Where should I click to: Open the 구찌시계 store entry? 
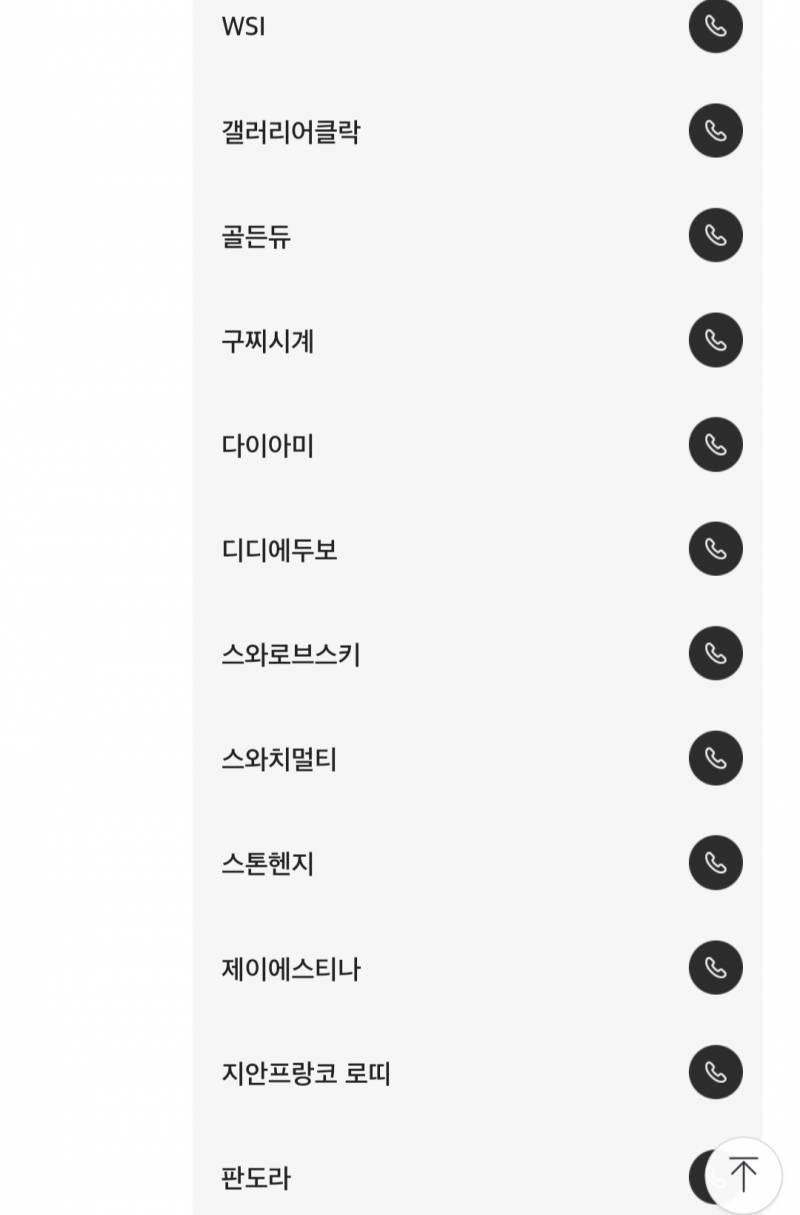[266, 341]
